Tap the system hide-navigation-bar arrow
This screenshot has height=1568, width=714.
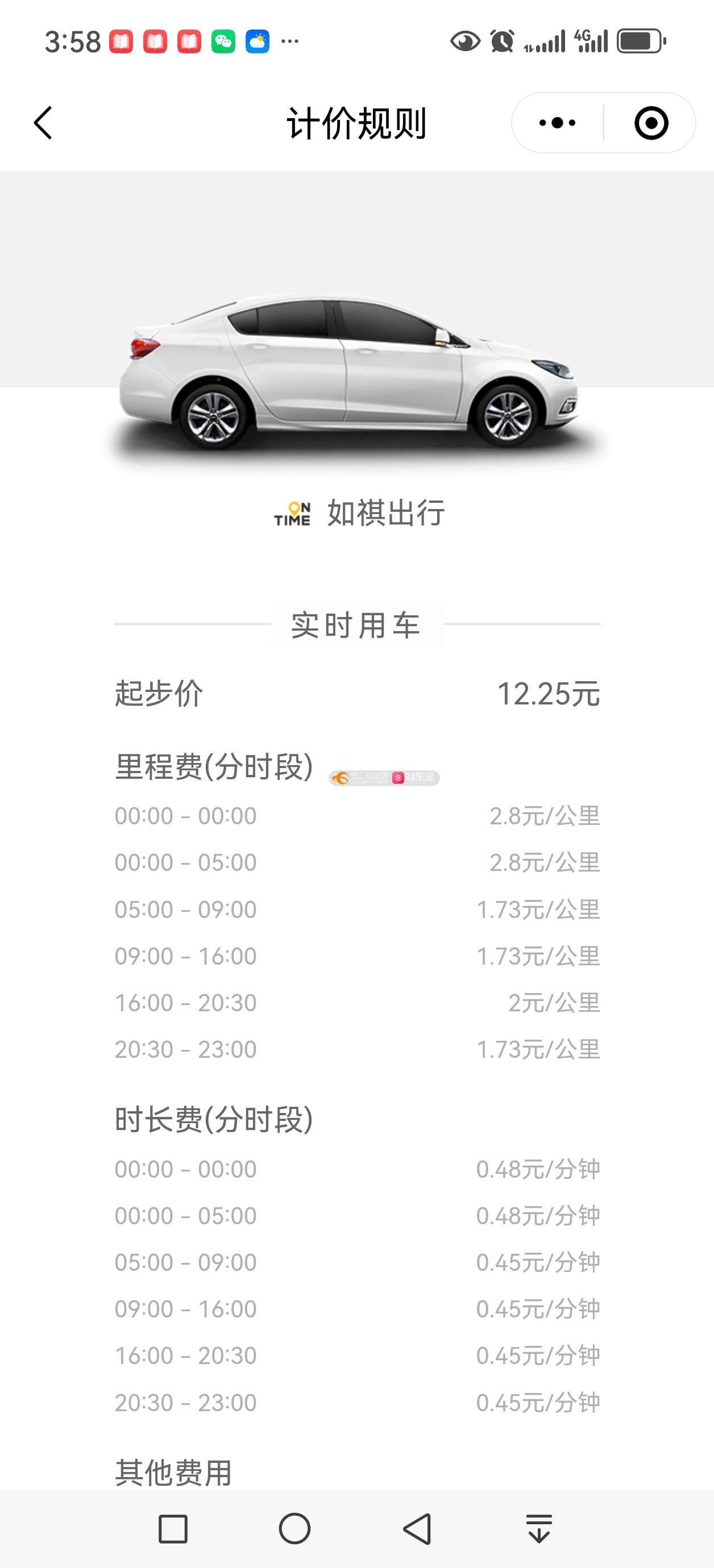point(539,1528)
